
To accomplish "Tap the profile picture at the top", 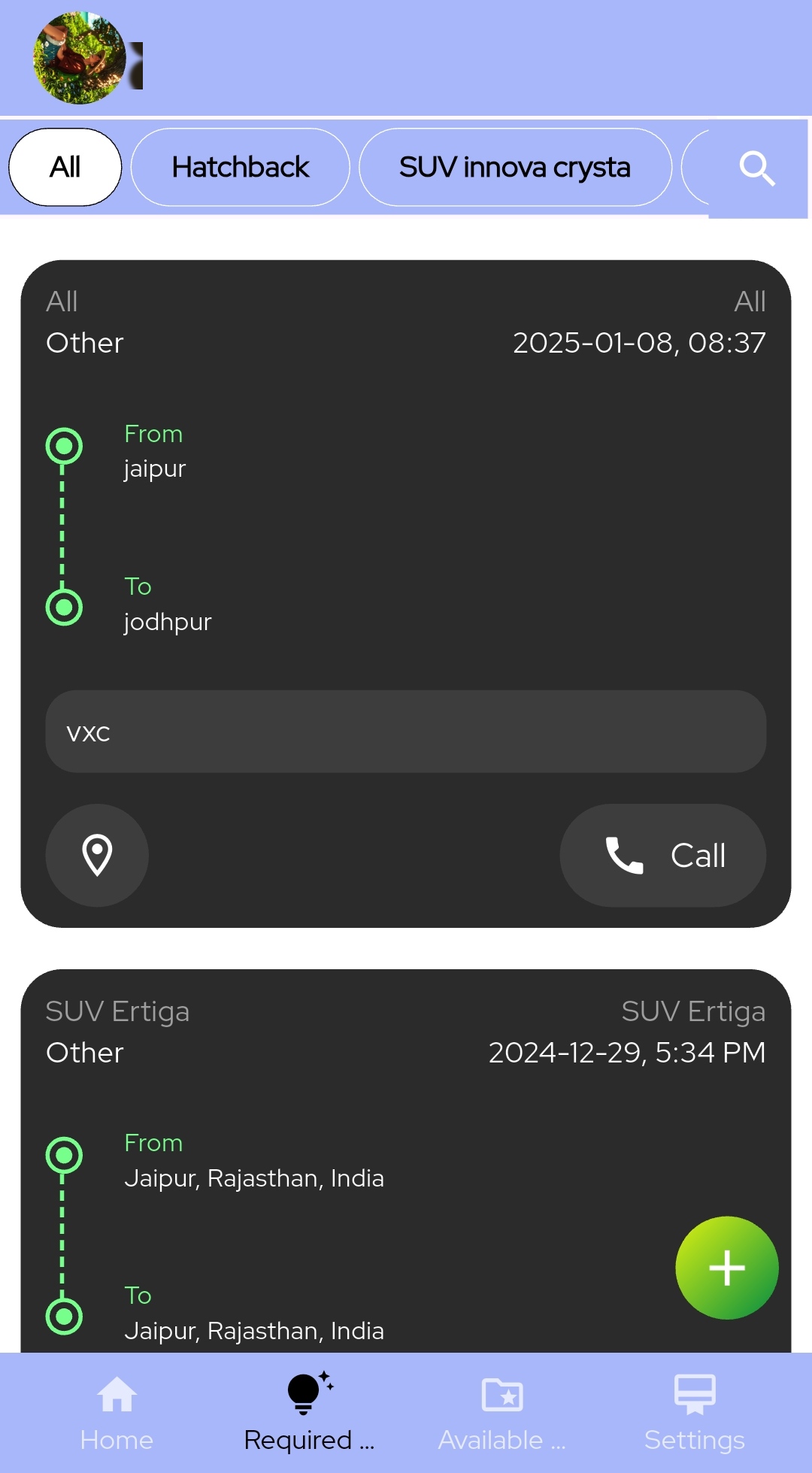I will click(x=80, y=59).
